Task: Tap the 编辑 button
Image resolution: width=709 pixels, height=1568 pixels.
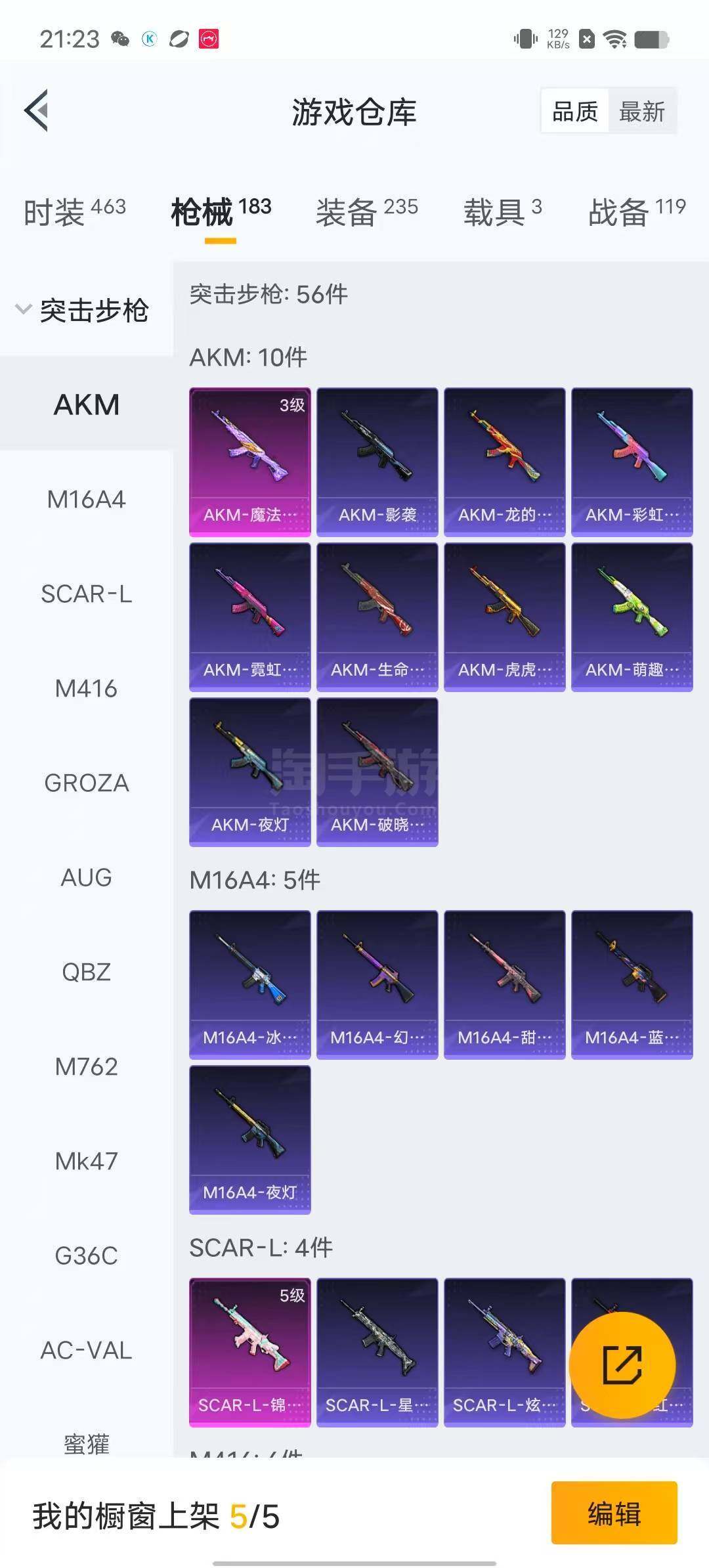Action: click(614, 1514)
